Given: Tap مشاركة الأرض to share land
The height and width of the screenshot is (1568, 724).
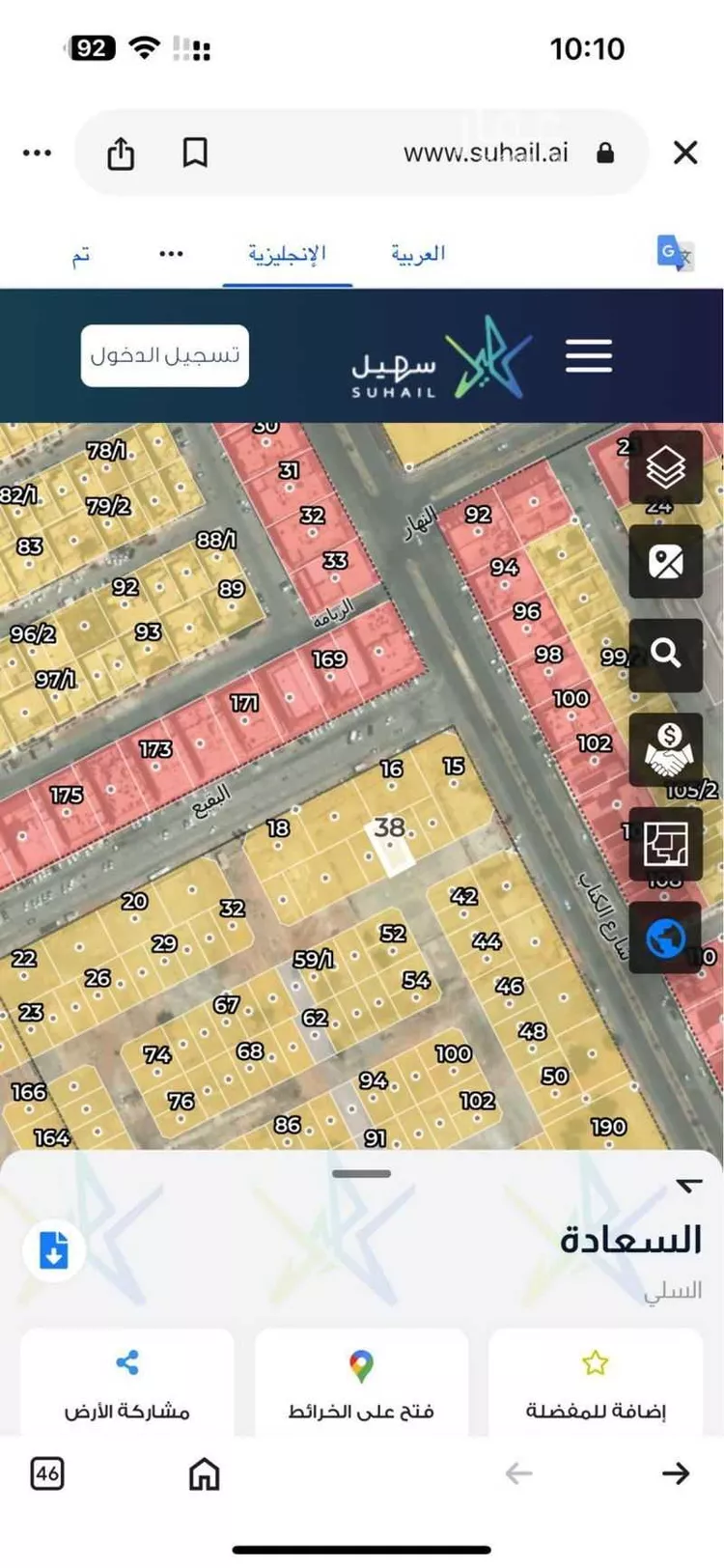Looking at the screenshot, I should point(126,1384).
